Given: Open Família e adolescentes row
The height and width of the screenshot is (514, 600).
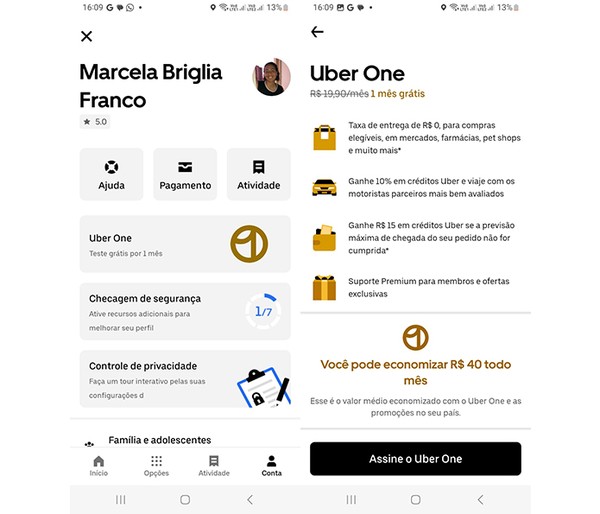Looking at the screenshot, I should click(160, 440).
